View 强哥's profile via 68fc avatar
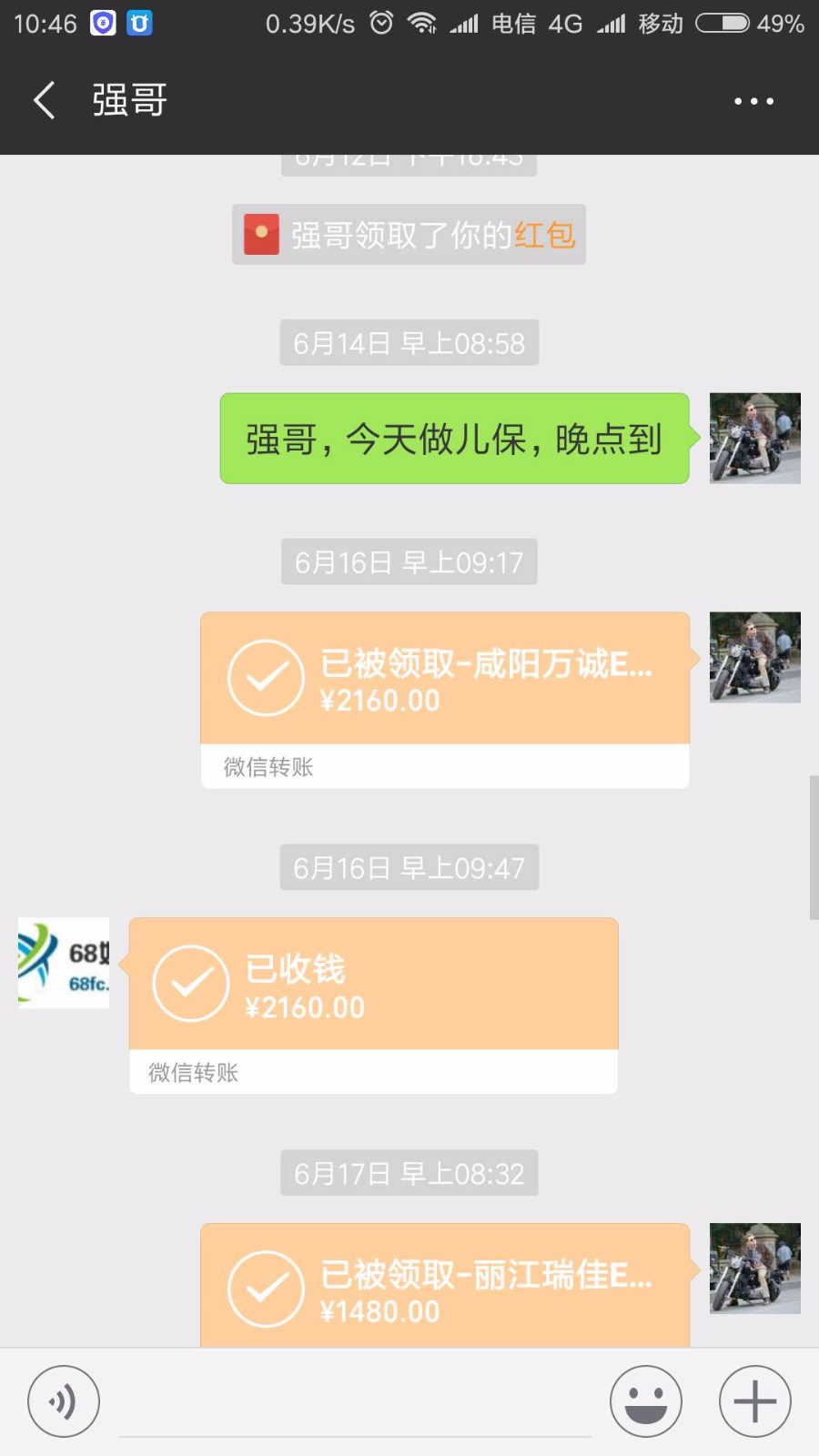Screen dimensions: 819x1456 (x=64, y=963)
